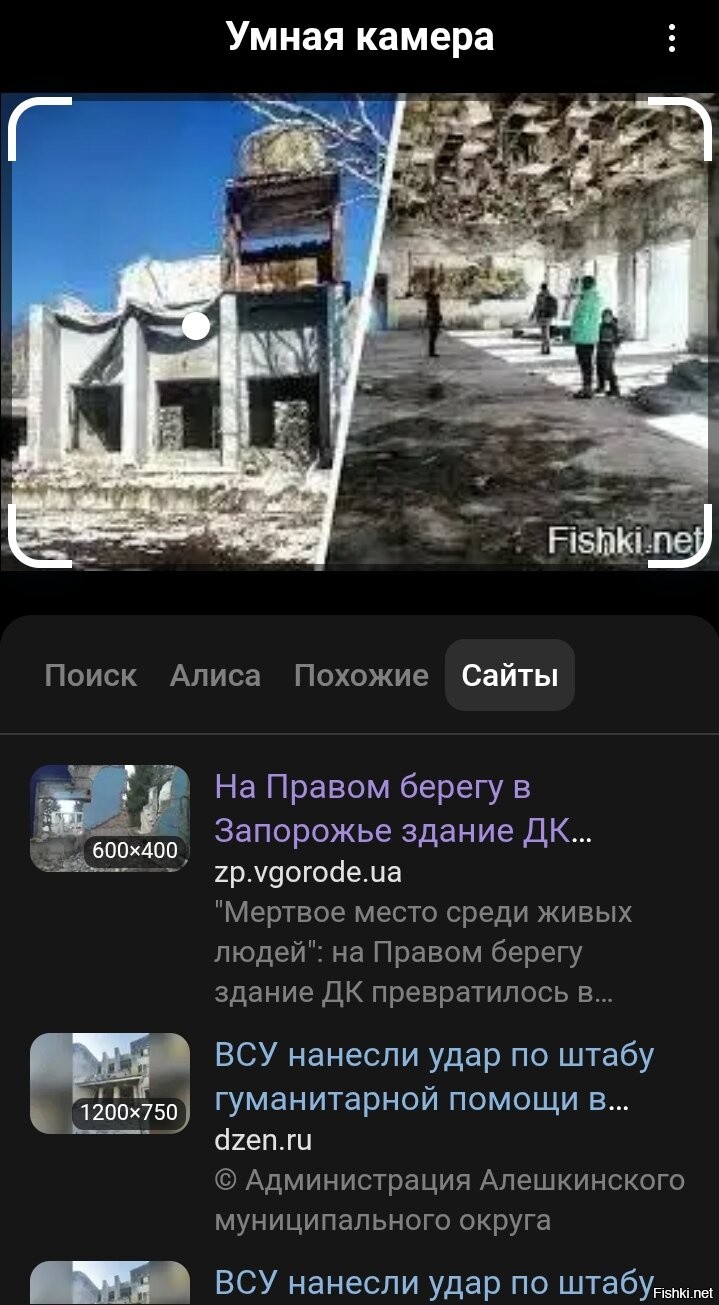Viewport: 719px width, 1305px height.
Task: Open the Похожие tab
Action: coord(361,675)
